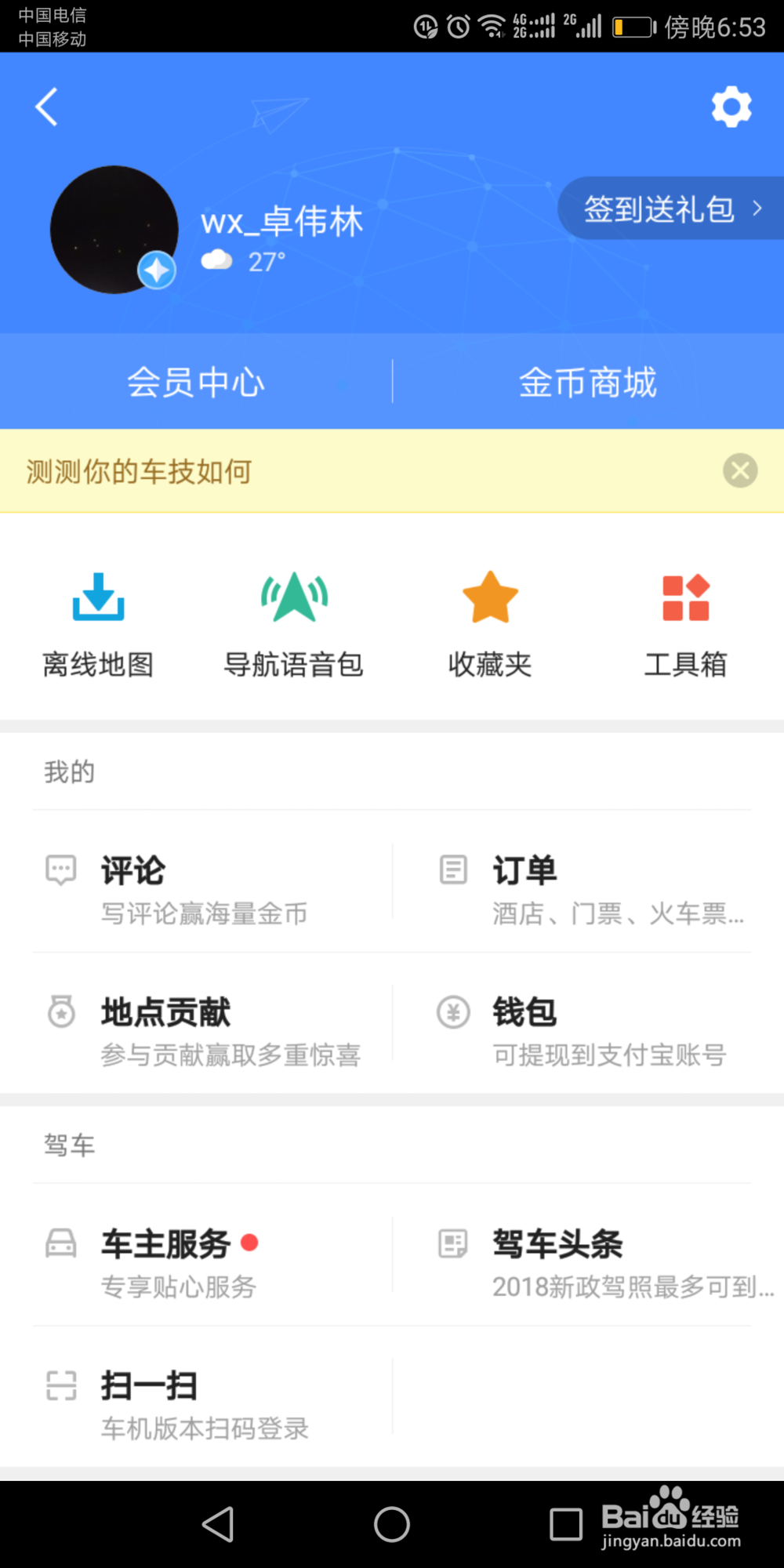The height and width of the screenshot is (1568, 784).
Task: Tap the car owner services icon beside 车主服务
Action: 60,1243
